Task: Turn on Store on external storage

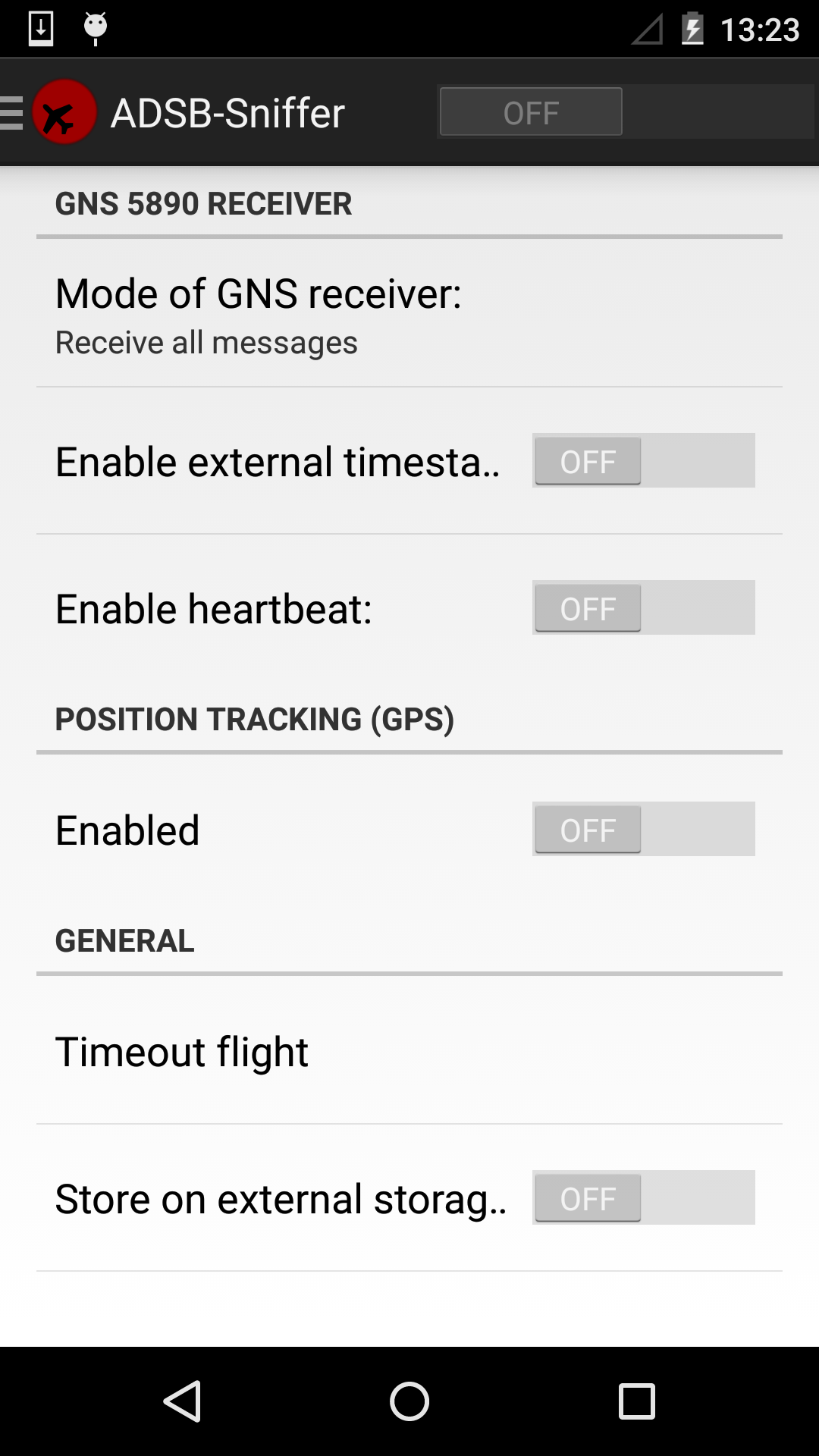Action: (644, 1197)
